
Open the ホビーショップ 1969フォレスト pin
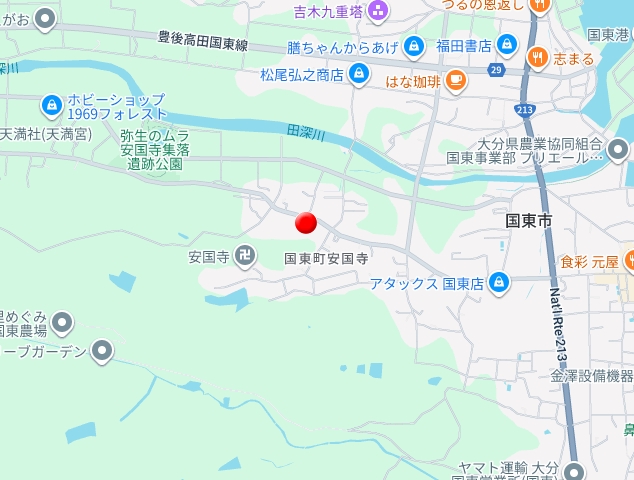(x=51, y=105)
